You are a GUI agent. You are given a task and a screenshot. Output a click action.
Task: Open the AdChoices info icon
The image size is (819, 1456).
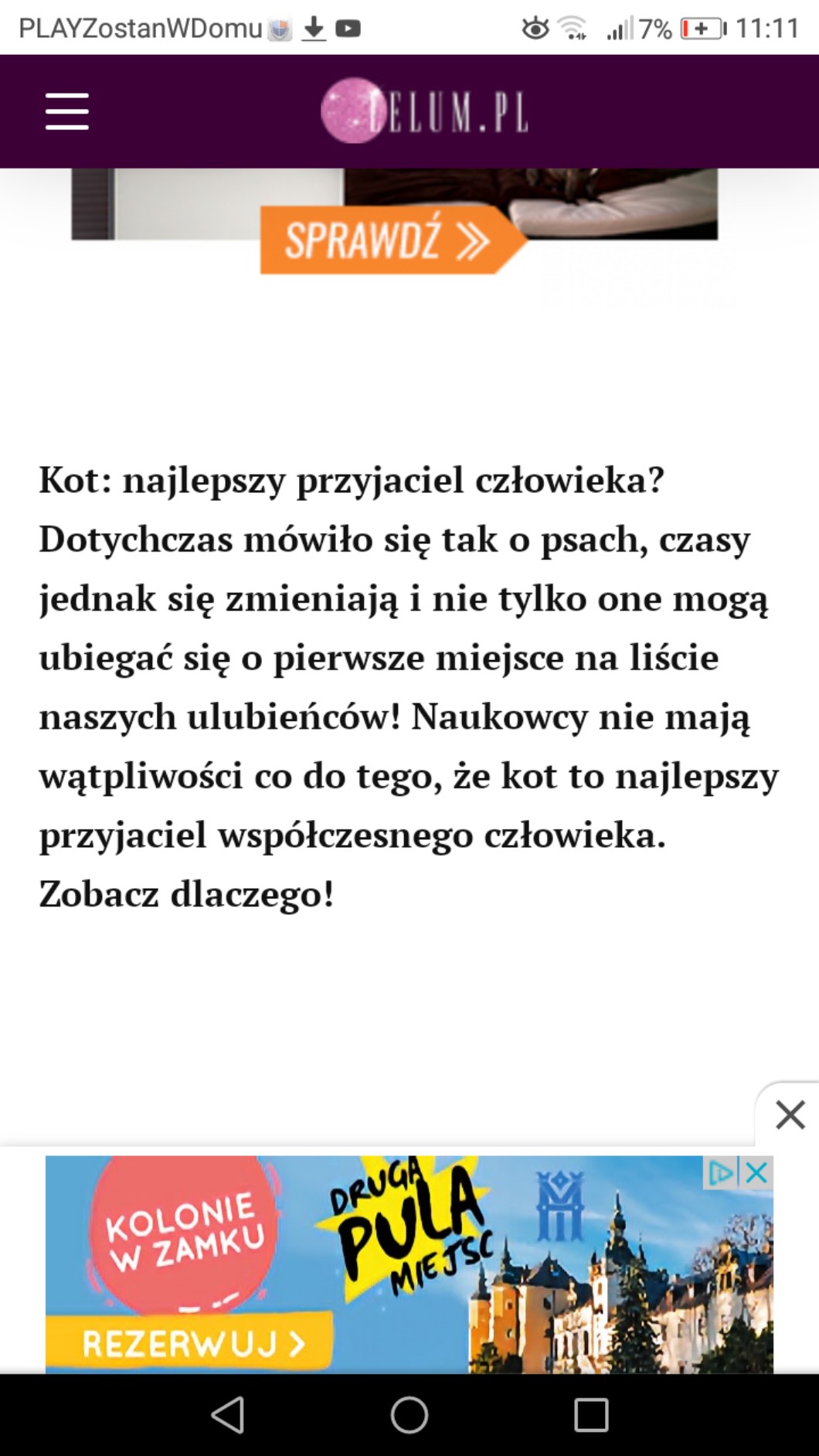click(x=721, y=1173)
